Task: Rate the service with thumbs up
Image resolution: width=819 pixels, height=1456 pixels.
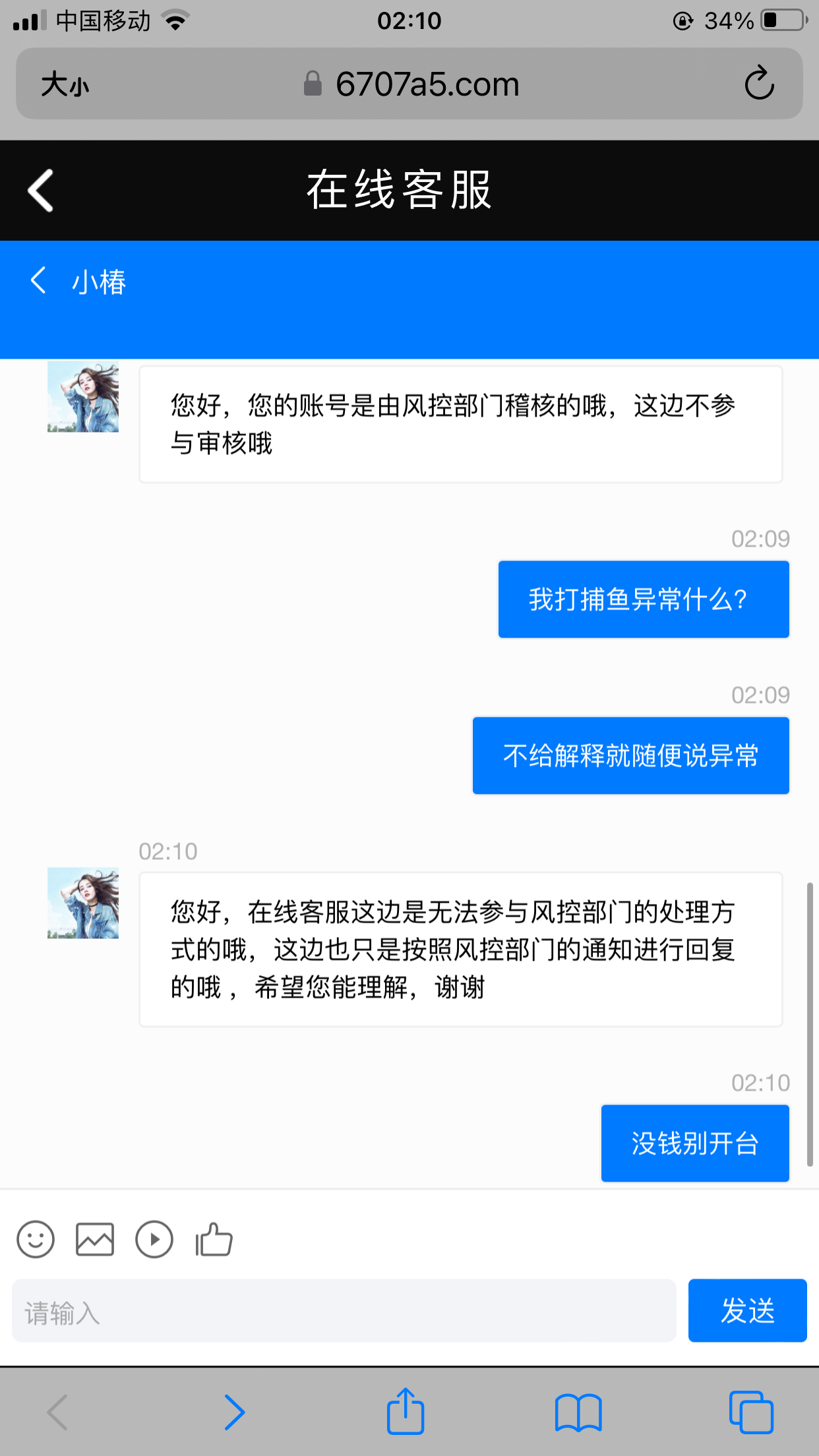Action: pyautogui.click(x=214, y=1240)
